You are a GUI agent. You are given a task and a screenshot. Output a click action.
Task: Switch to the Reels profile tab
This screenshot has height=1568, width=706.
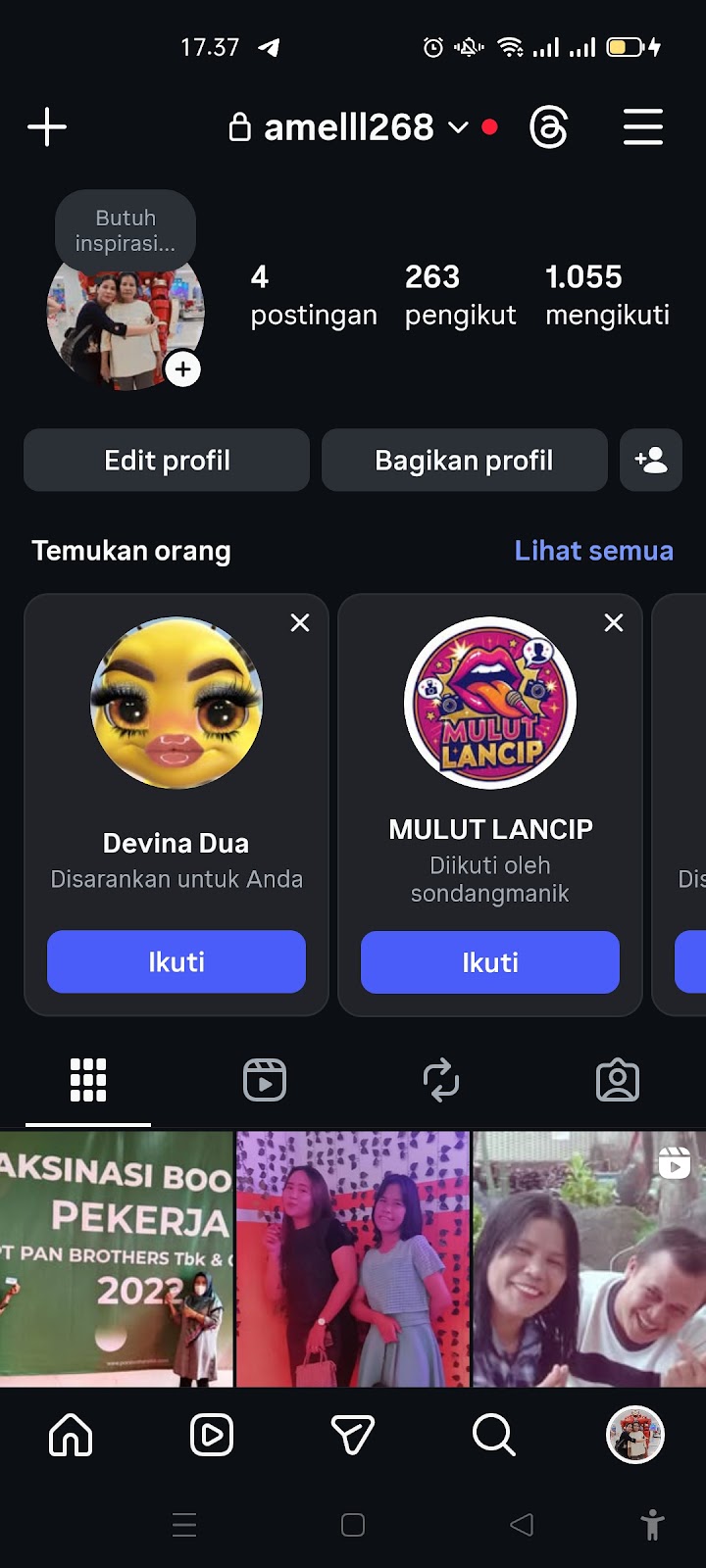(265, 1080)
